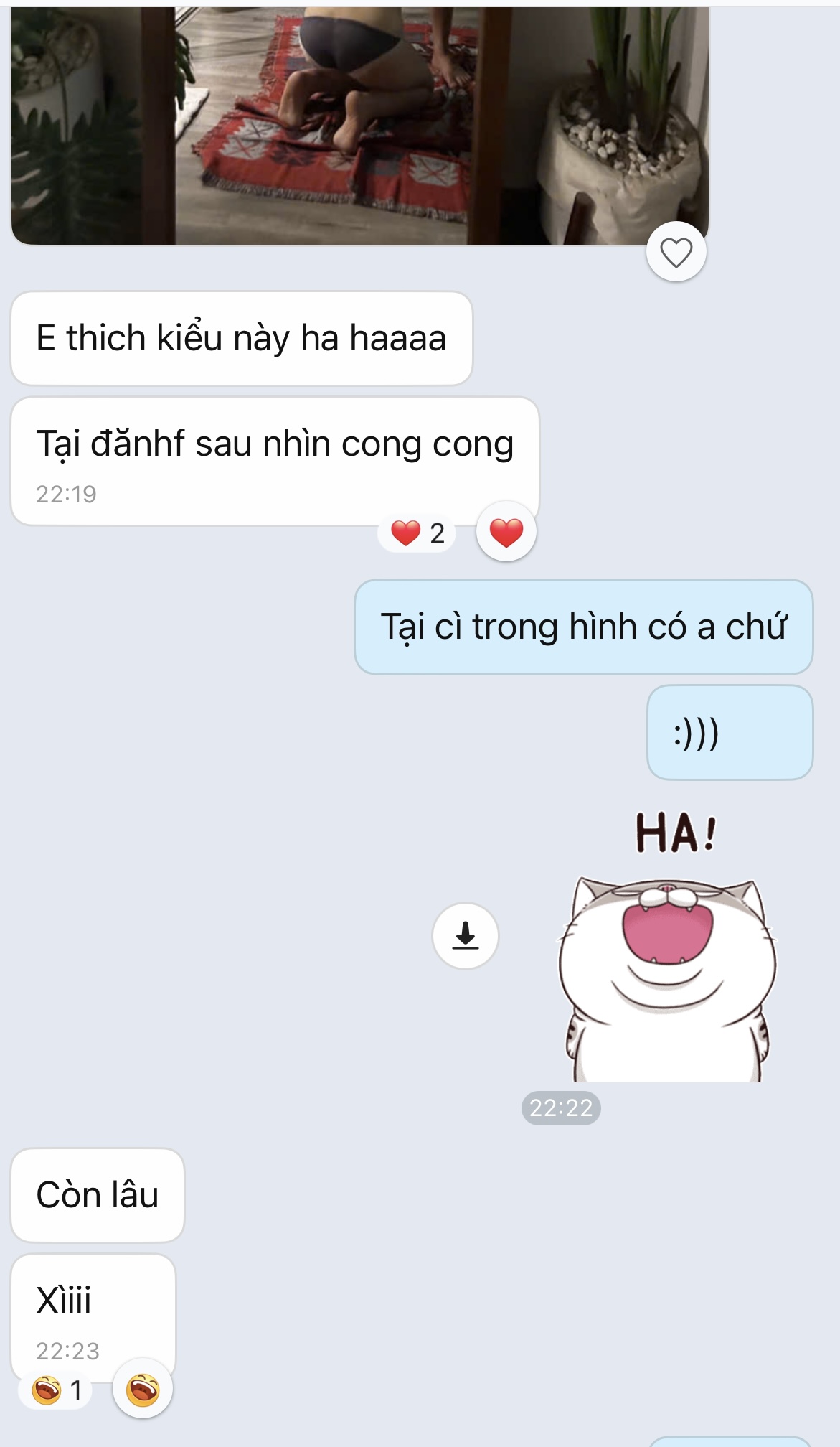Tap laughing emoji button on 'Xìiii' message

pos(143,1390)
